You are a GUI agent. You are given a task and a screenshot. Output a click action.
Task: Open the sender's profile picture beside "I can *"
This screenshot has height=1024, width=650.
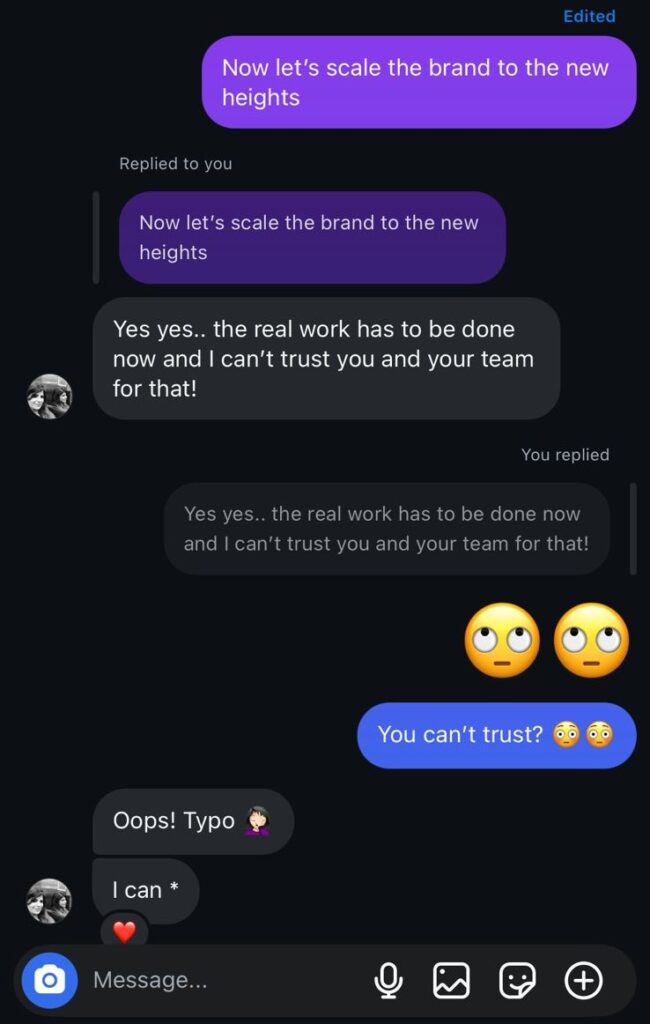(49, 901)
